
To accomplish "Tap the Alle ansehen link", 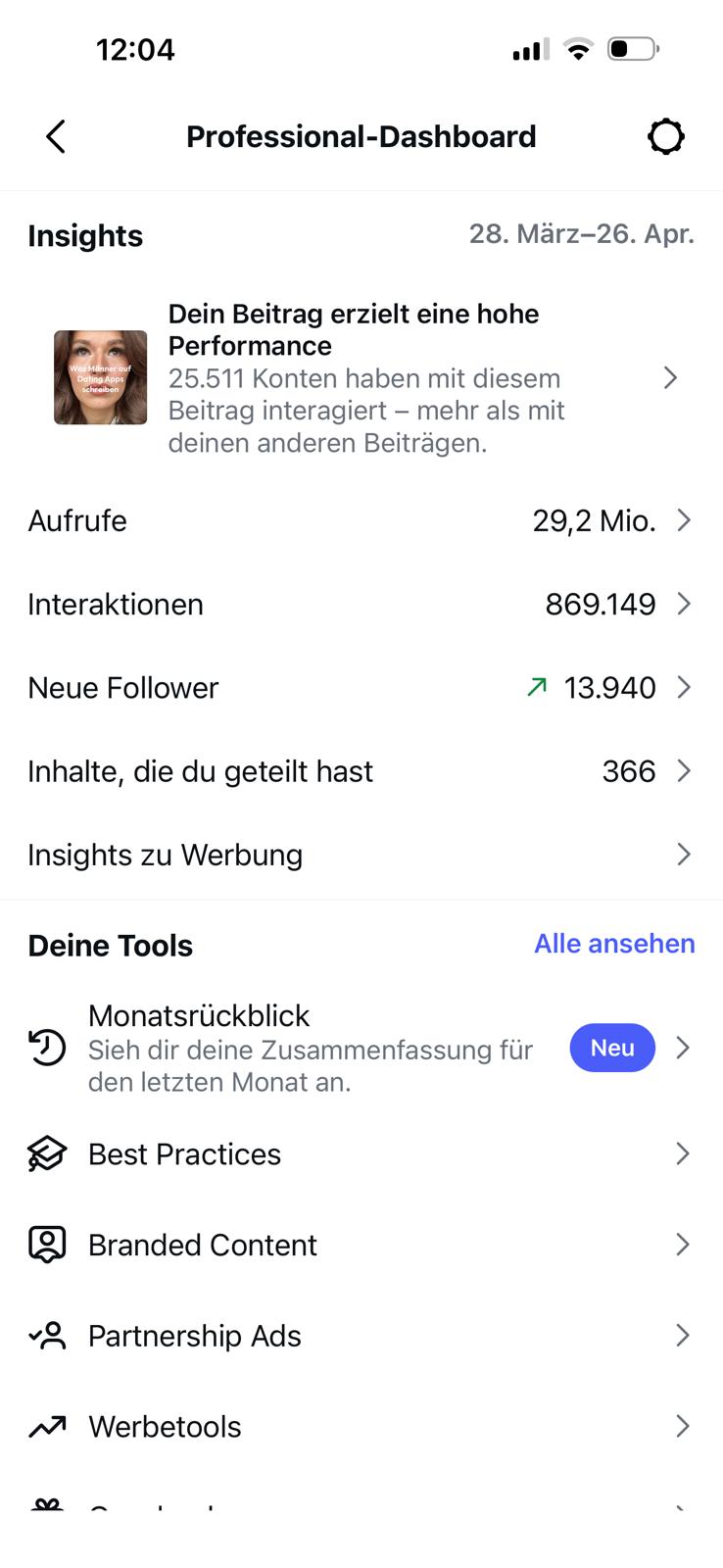I will [614, 944].
